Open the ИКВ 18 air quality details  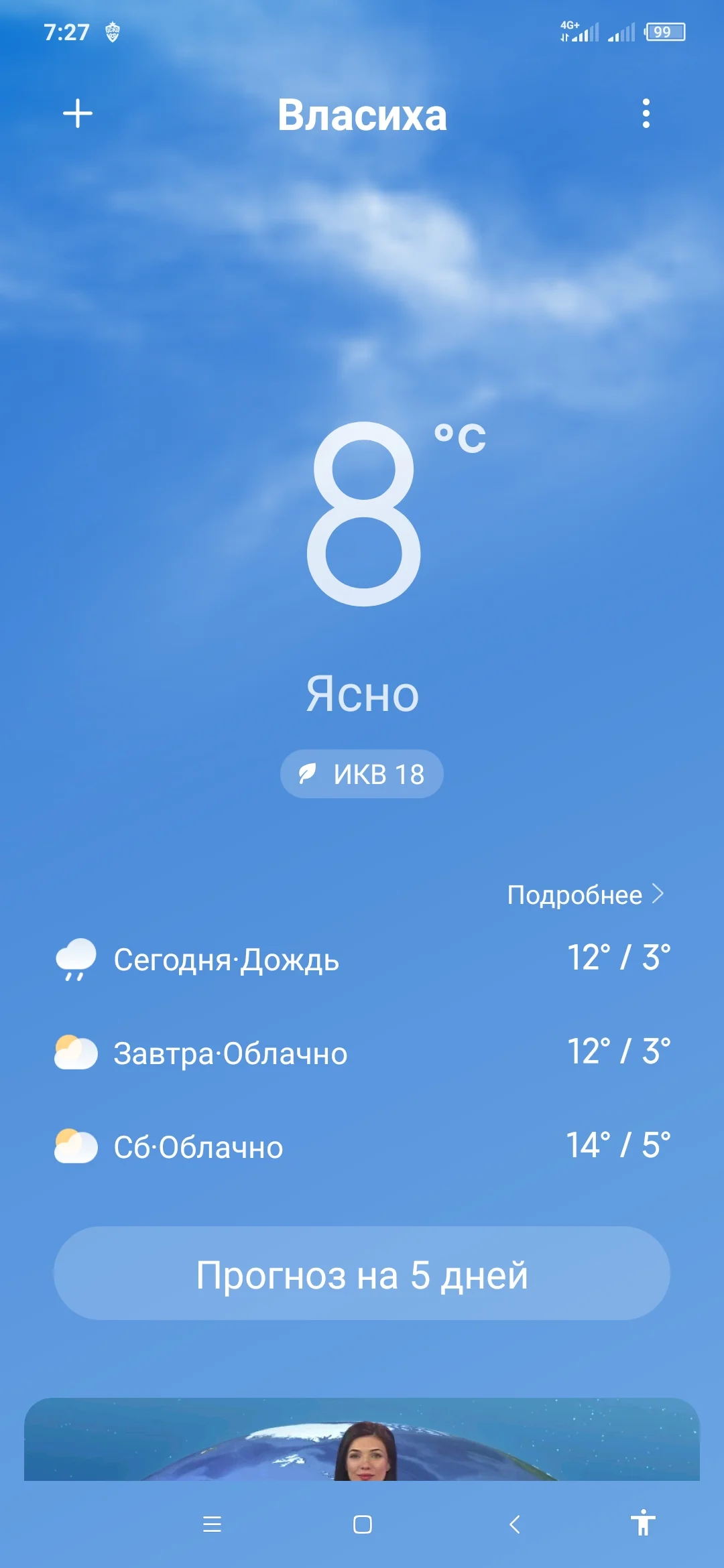click(x=361, y=773)
